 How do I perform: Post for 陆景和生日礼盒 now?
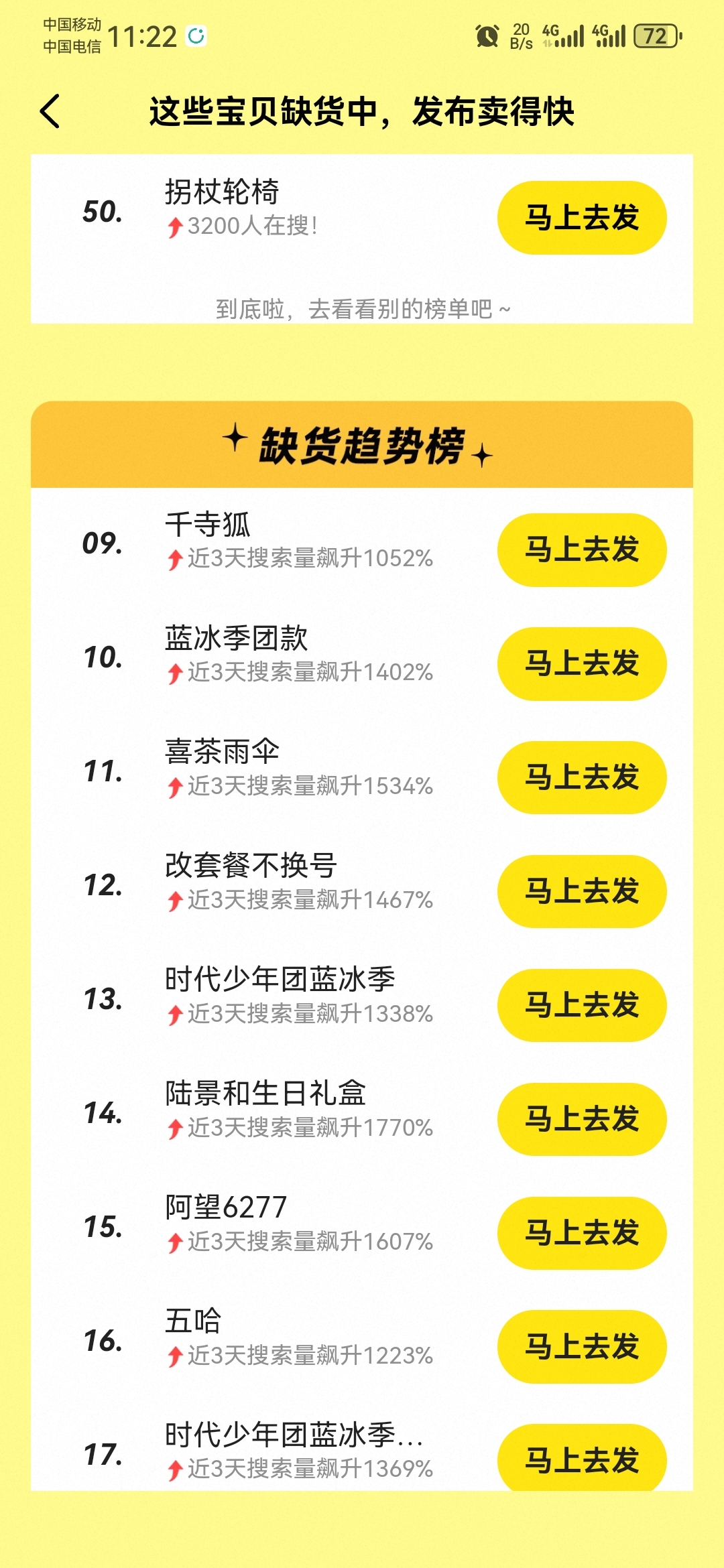point(582,1119)
